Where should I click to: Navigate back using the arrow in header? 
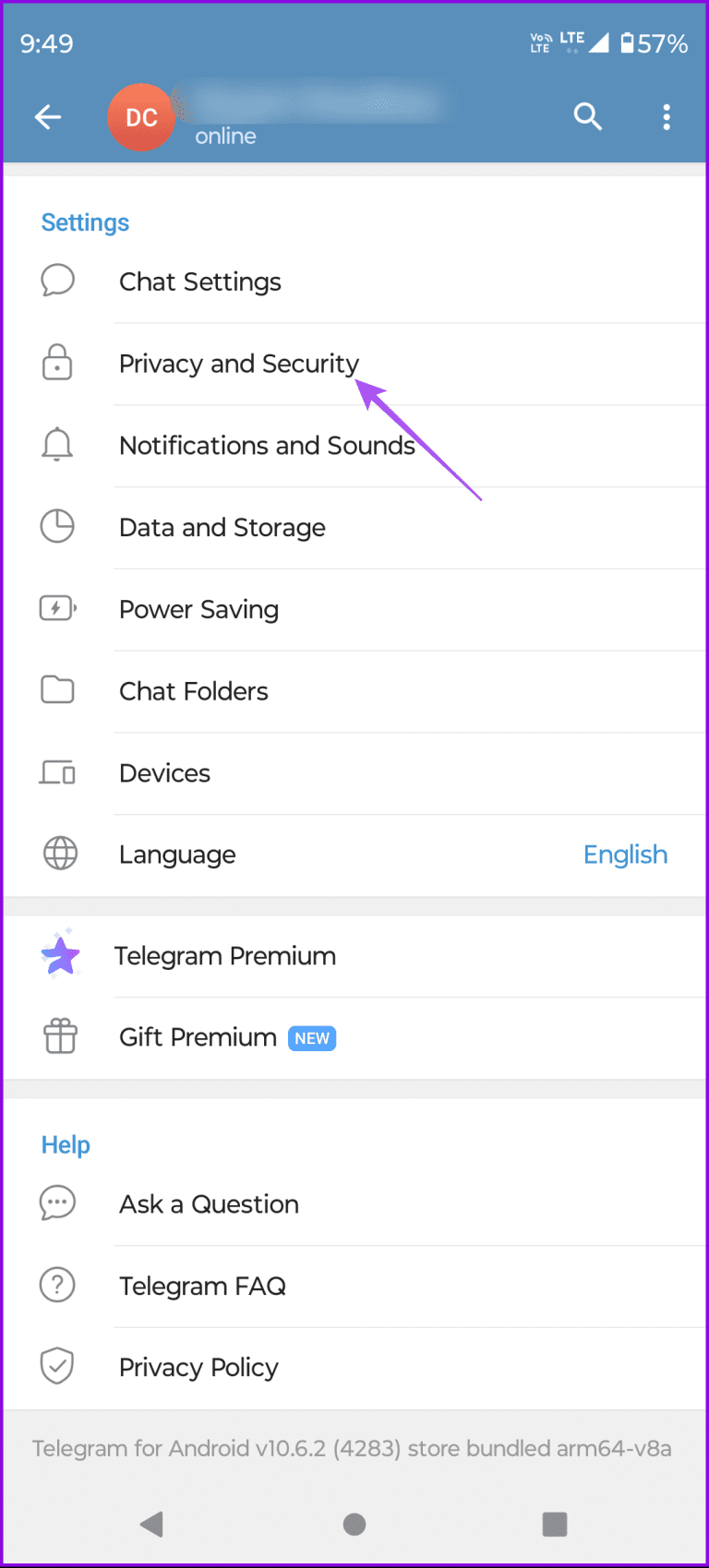tap(48, 117)
